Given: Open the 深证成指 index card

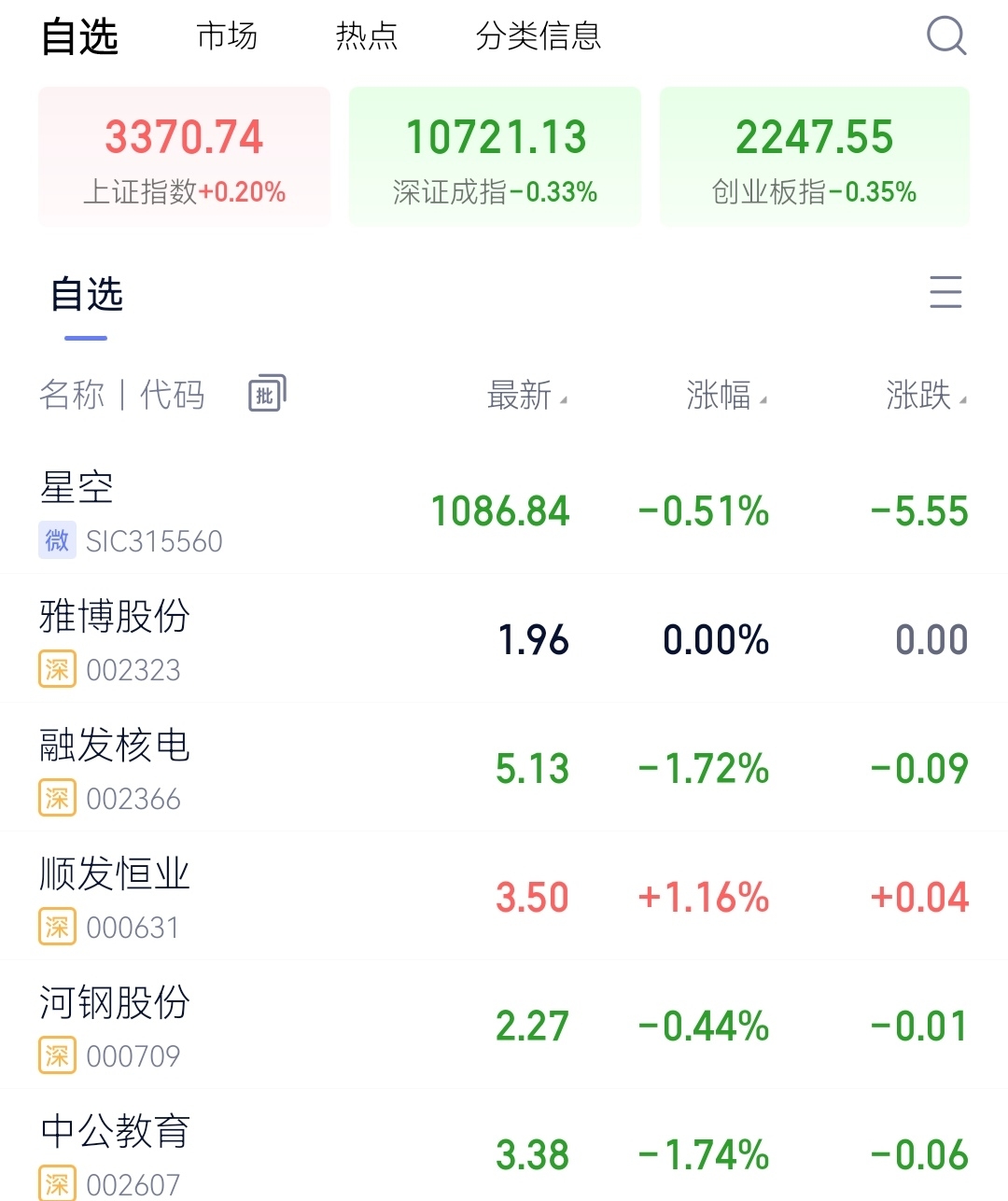Looking at the screenshot, I should tap(495, 157).
